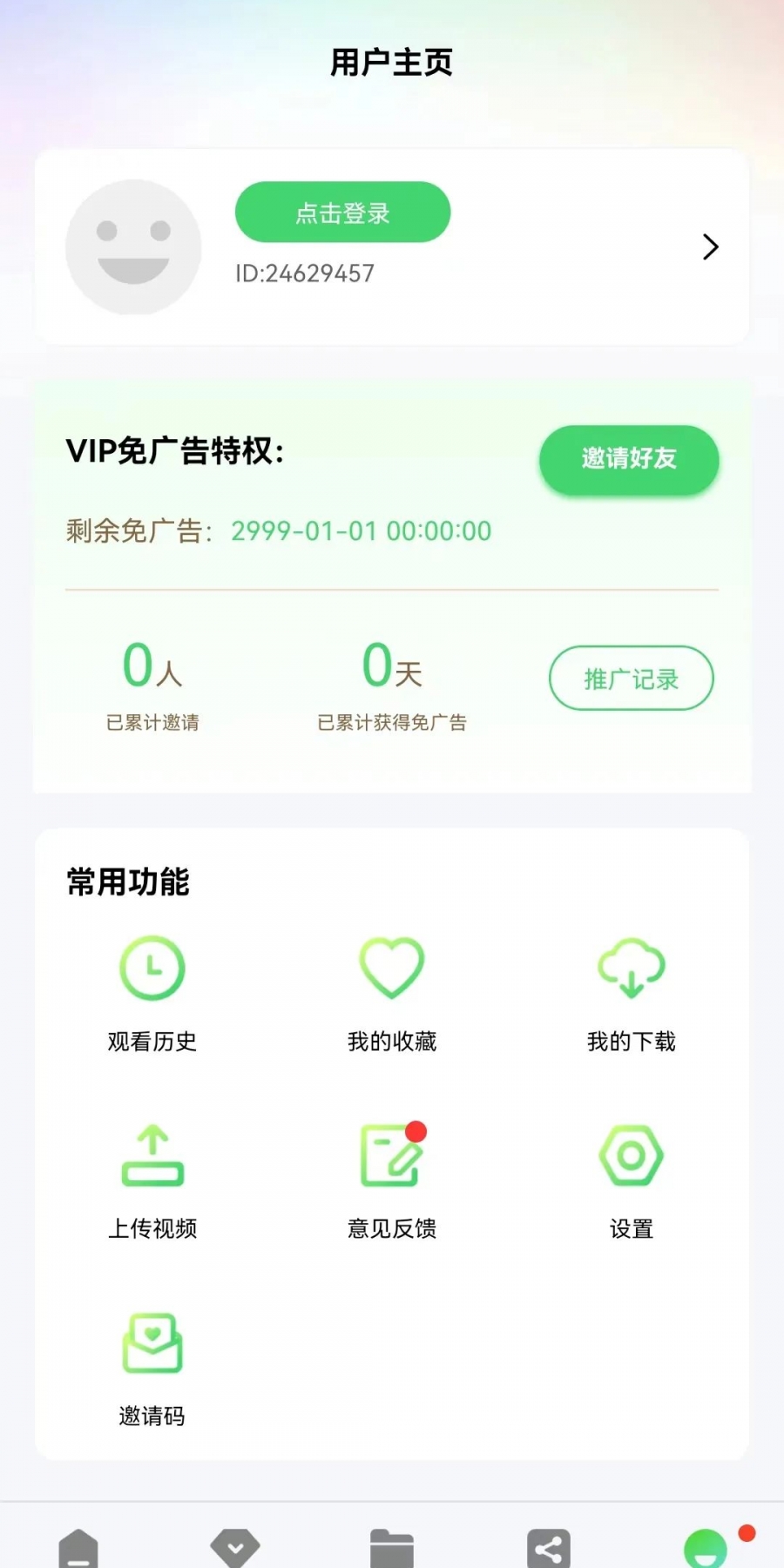Open profile details via the right chevron
784x1568 pixels.
711,247
